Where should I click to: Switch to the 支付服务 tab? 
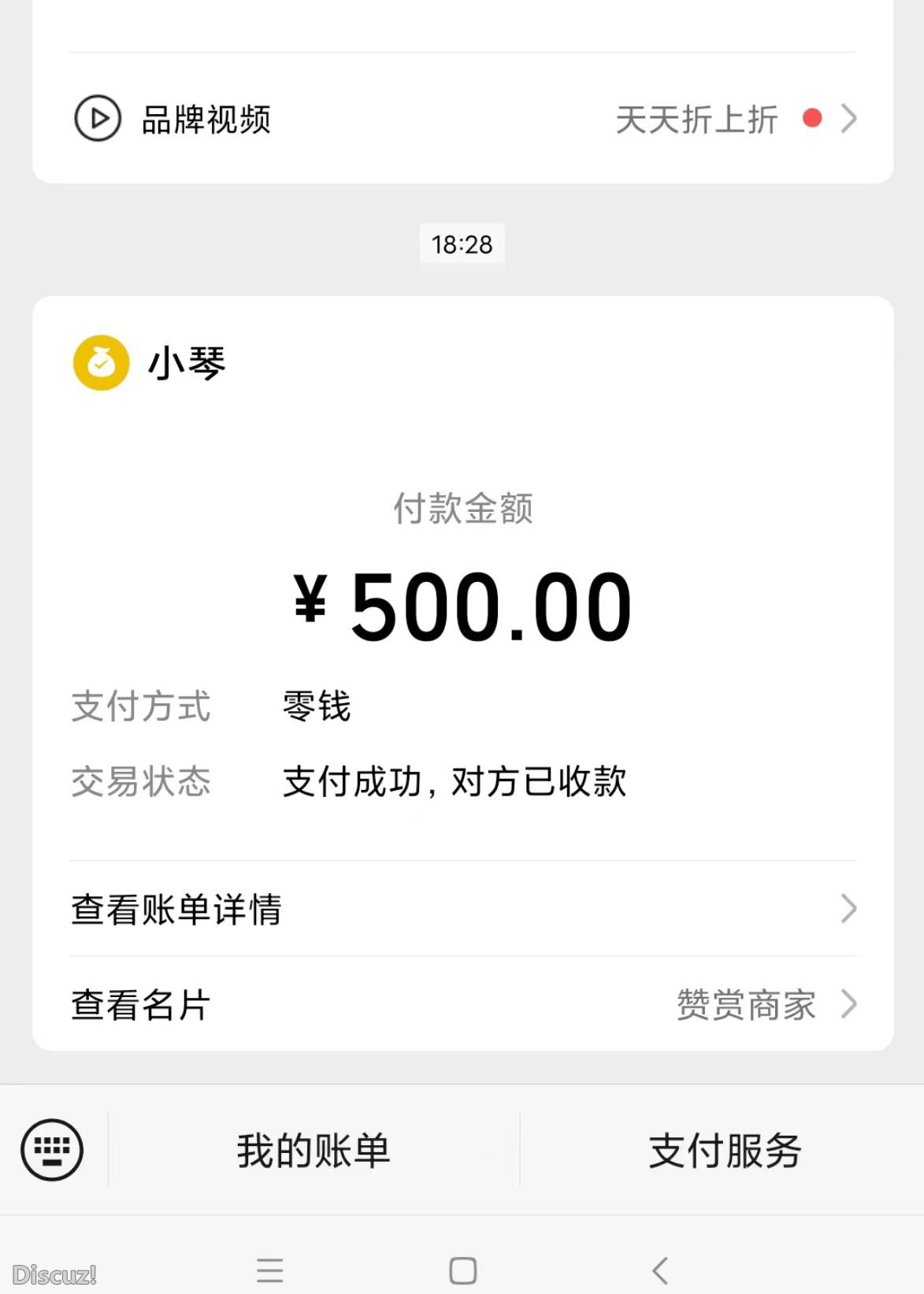(725, 1150)
